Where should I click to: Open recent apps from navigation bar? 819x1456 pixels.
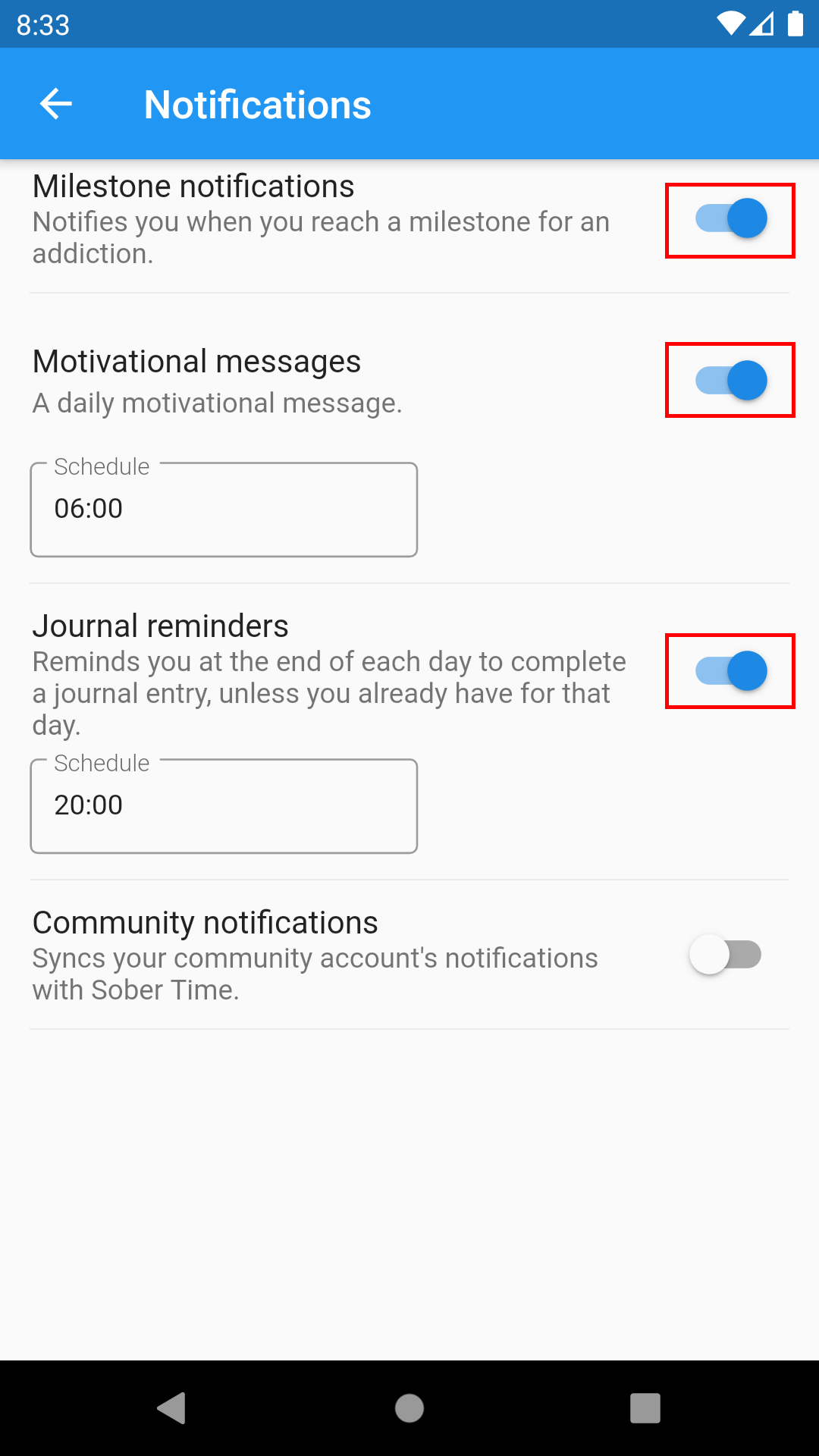point(645,1408)
